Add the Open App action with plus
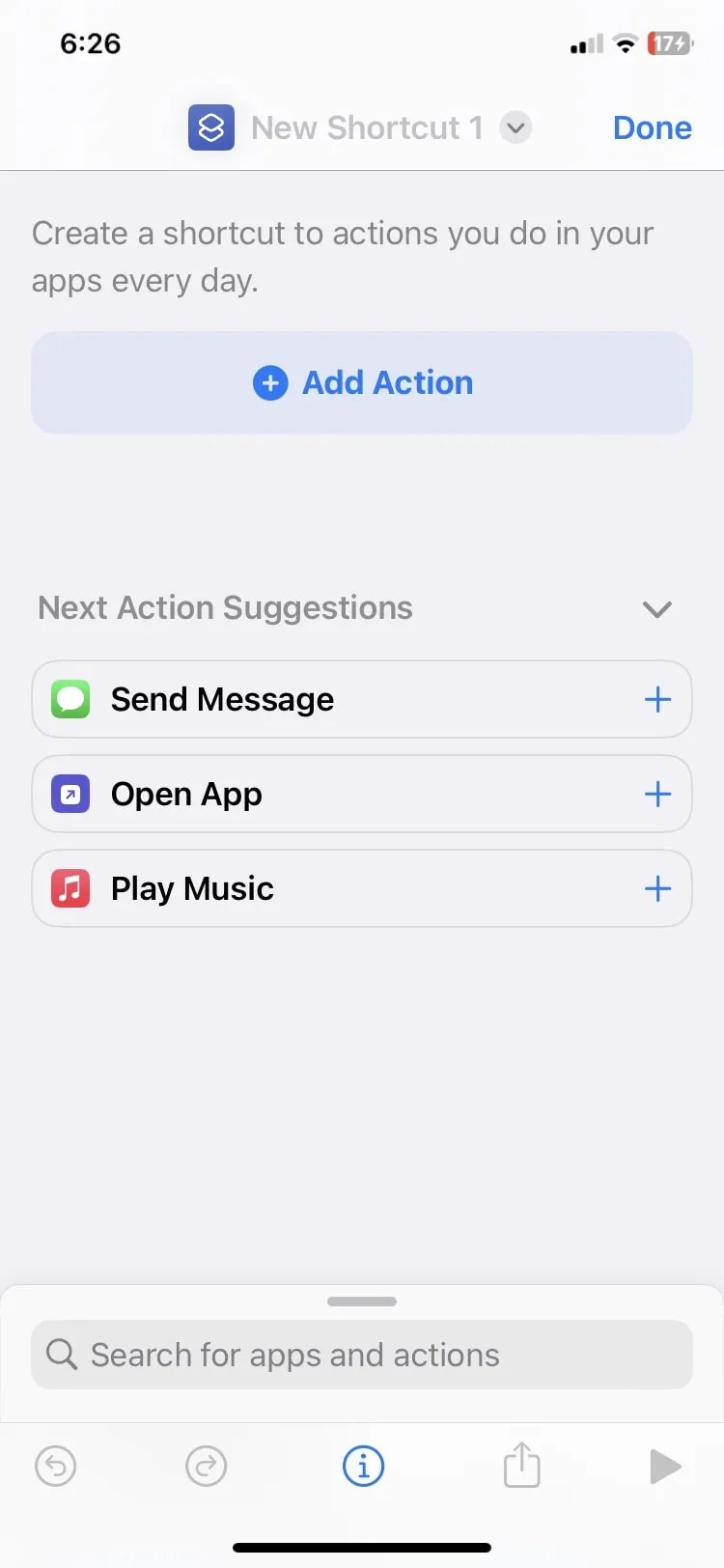The height and width of the screenshot is (1568, 724). click(x=657, y=794)
